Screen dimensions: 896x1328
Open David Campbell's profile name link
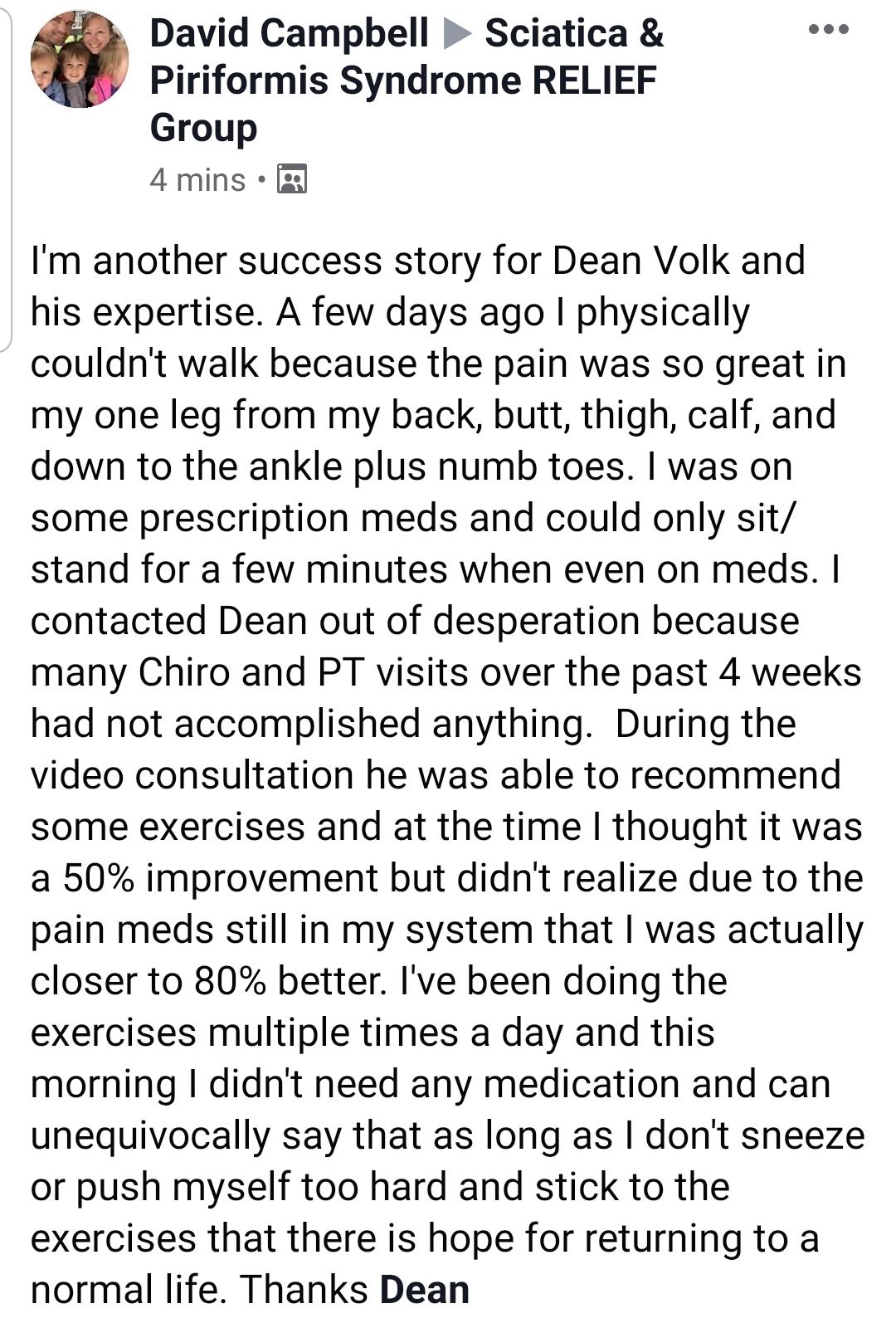coord(289,34)
